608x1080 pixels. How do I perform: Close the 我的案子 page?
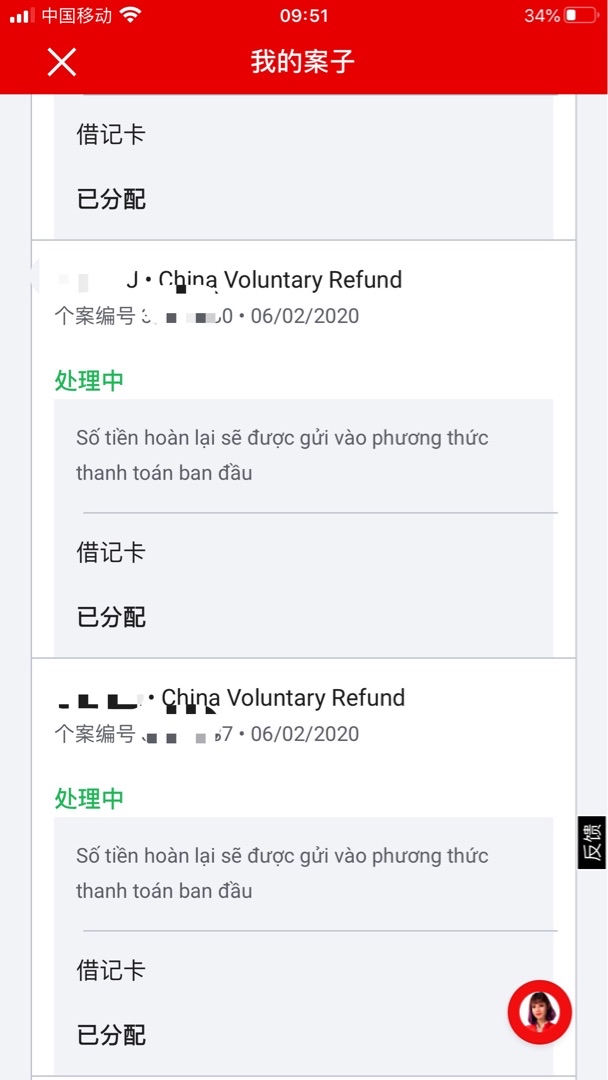tap(62, 62)
